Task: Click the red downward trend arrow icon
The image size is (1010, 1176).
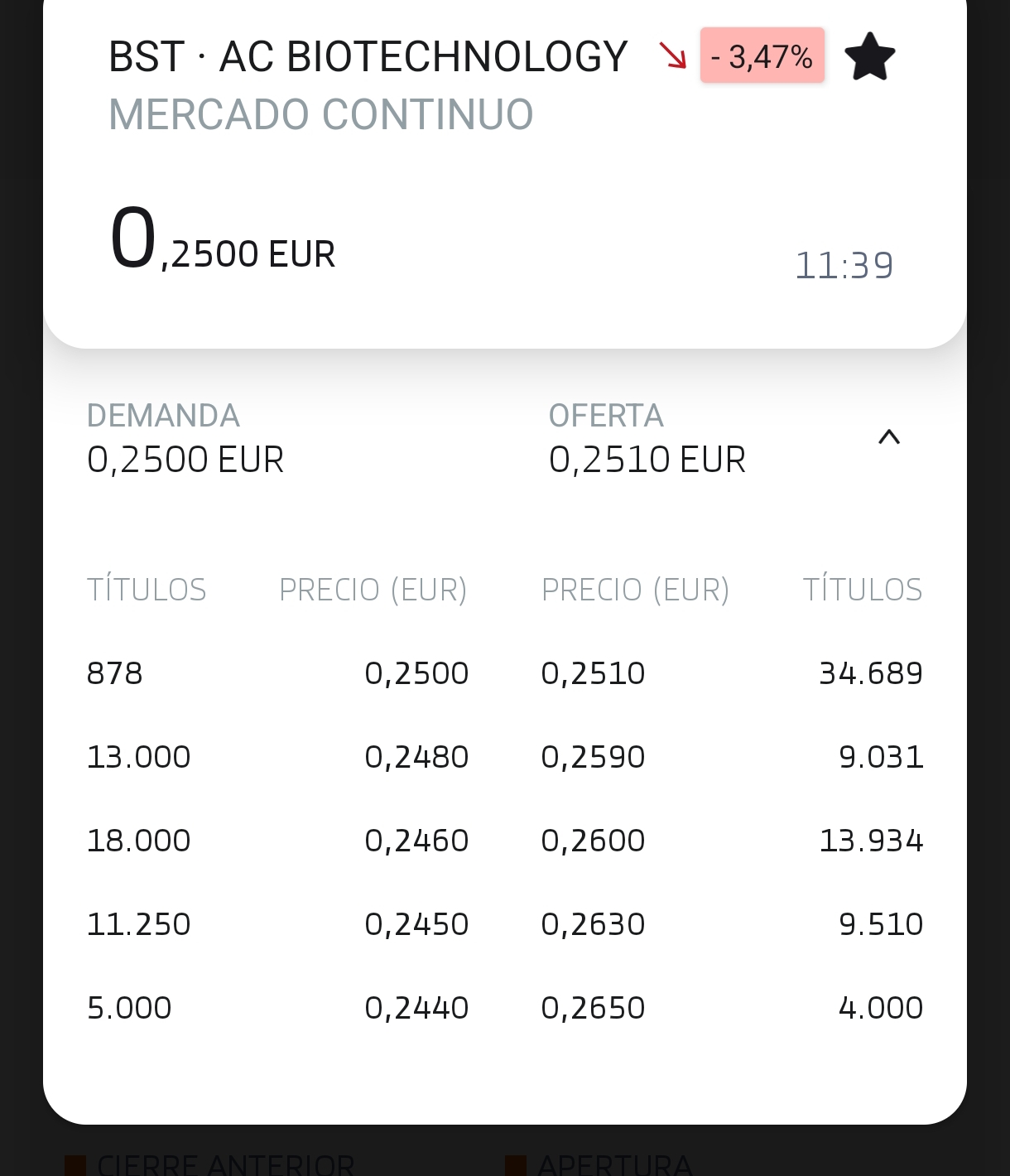Action: point(673,55)
